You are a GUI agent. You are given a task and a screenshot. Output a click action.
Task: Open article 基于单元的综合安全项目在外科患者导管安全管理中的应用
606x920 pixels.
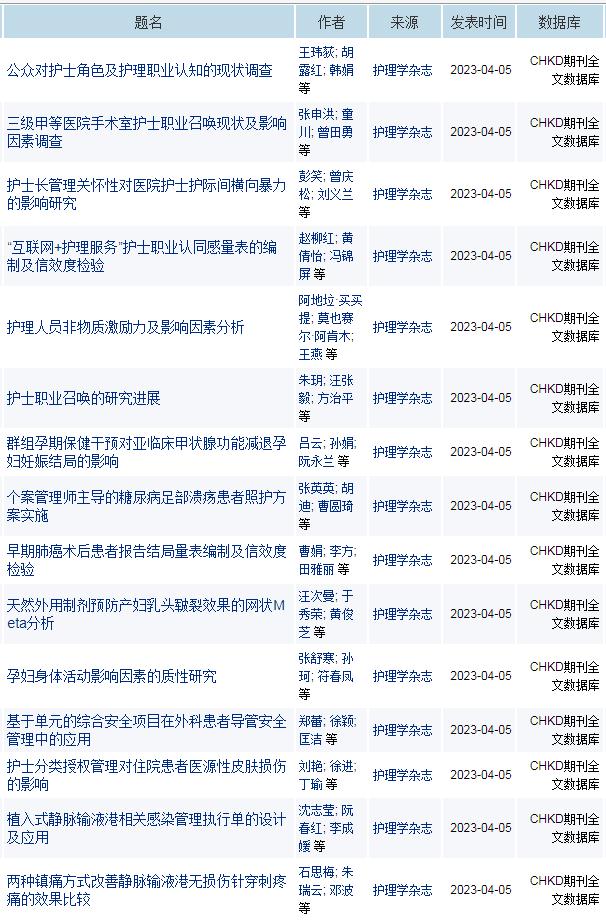(146, 730)
